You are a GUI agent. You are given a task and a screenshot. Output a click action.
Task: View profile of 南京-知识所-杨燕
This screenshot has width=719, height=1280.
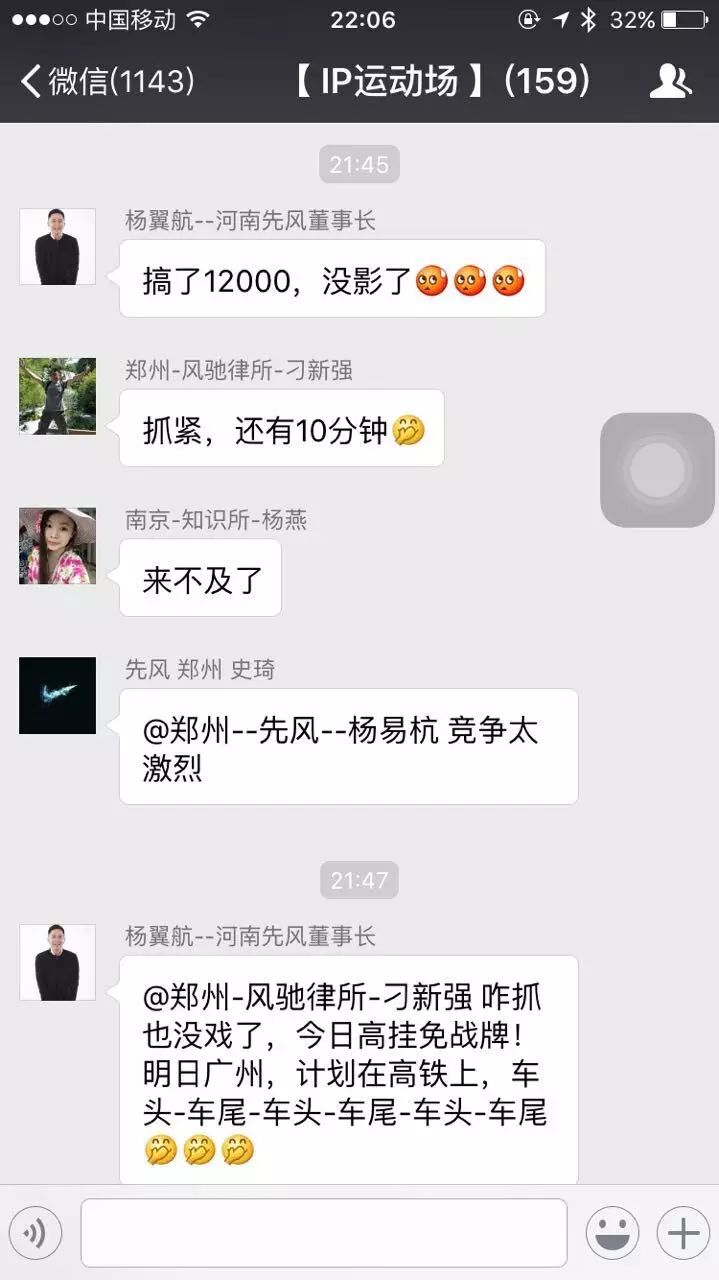(58, 546)
